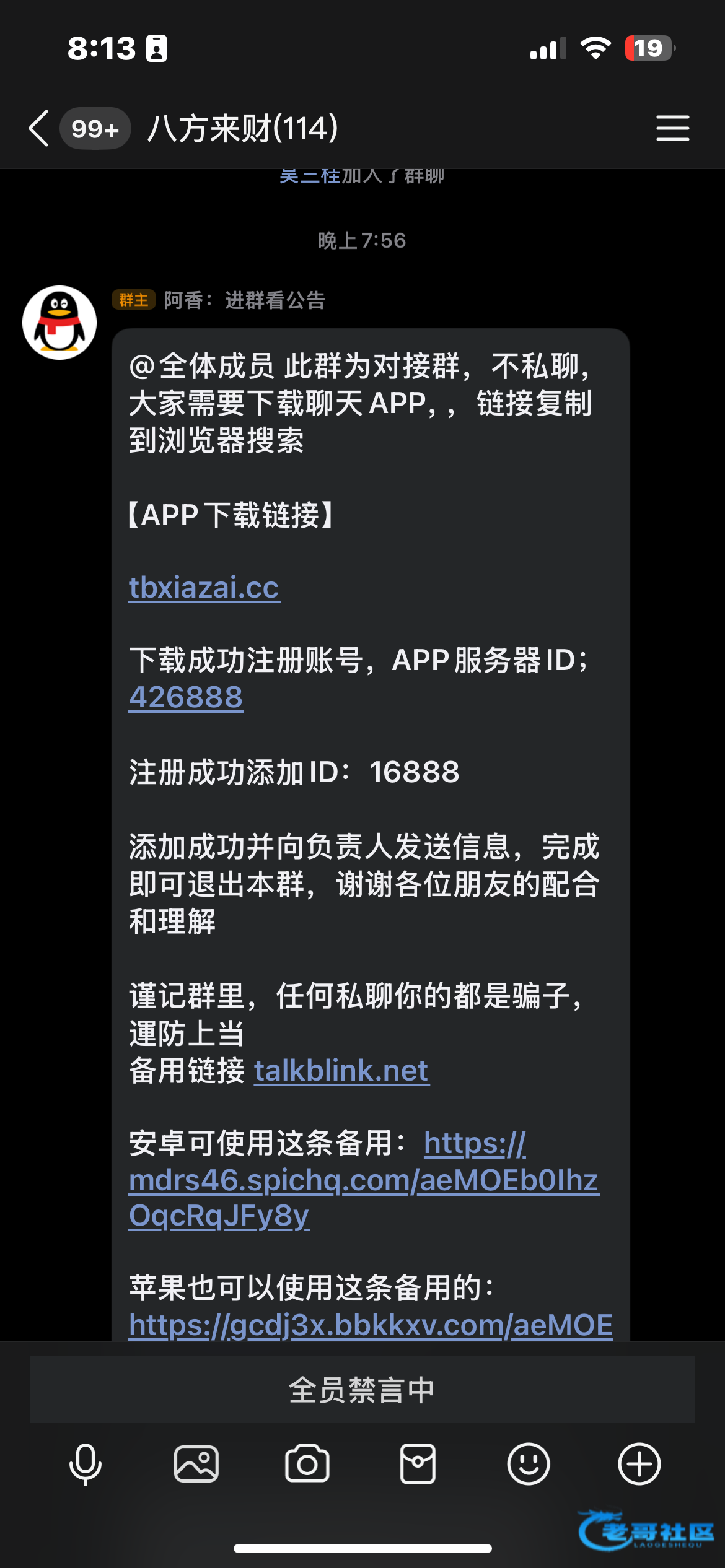This screenshot has height=1568, width=725.
Task: Start a voice message with the microphone
Action: click(x=86, y=1464)
